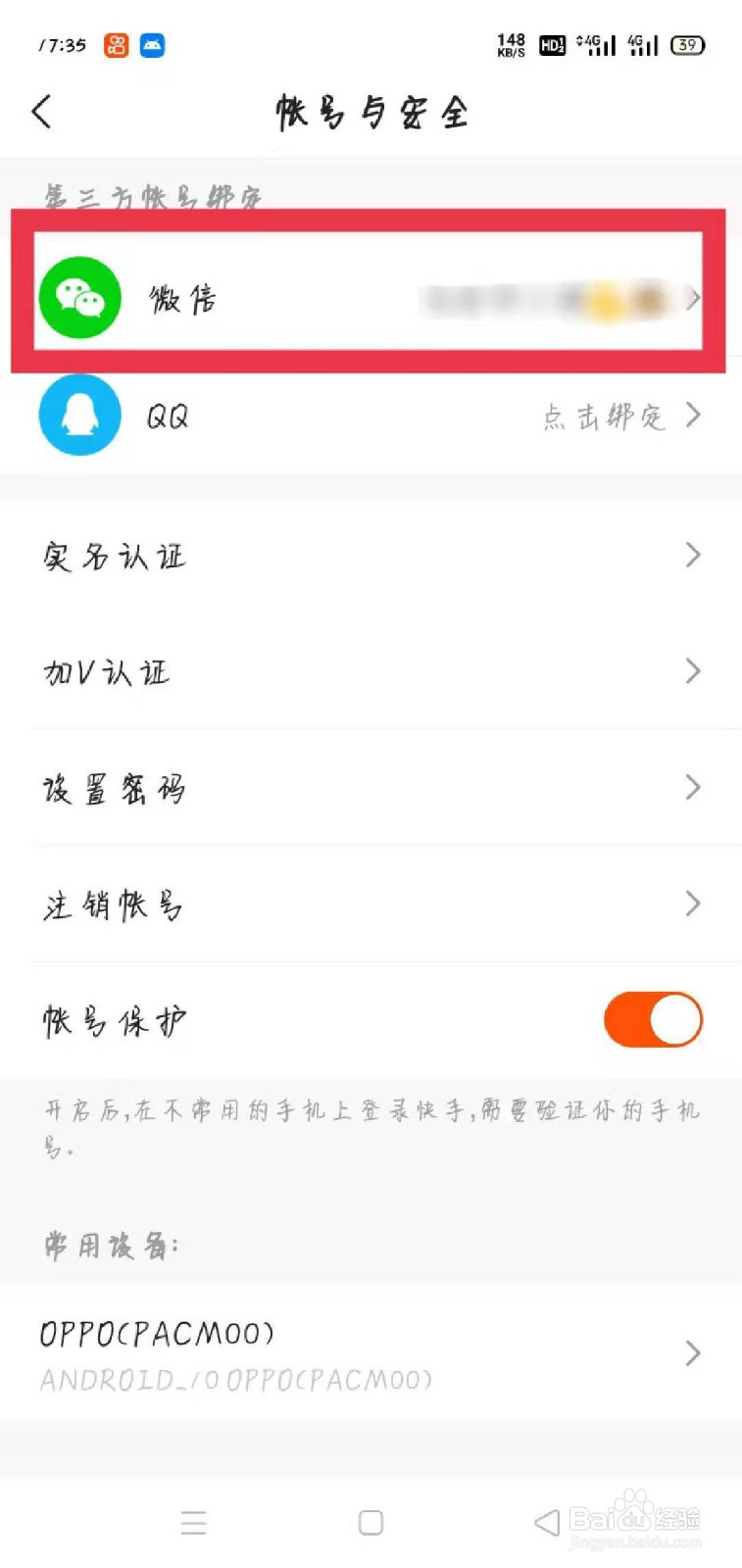This screenshot has height=1568, width=742.
Task: Tap 点击绑定 to bind QQ account
Action: [x=605, y=416]
